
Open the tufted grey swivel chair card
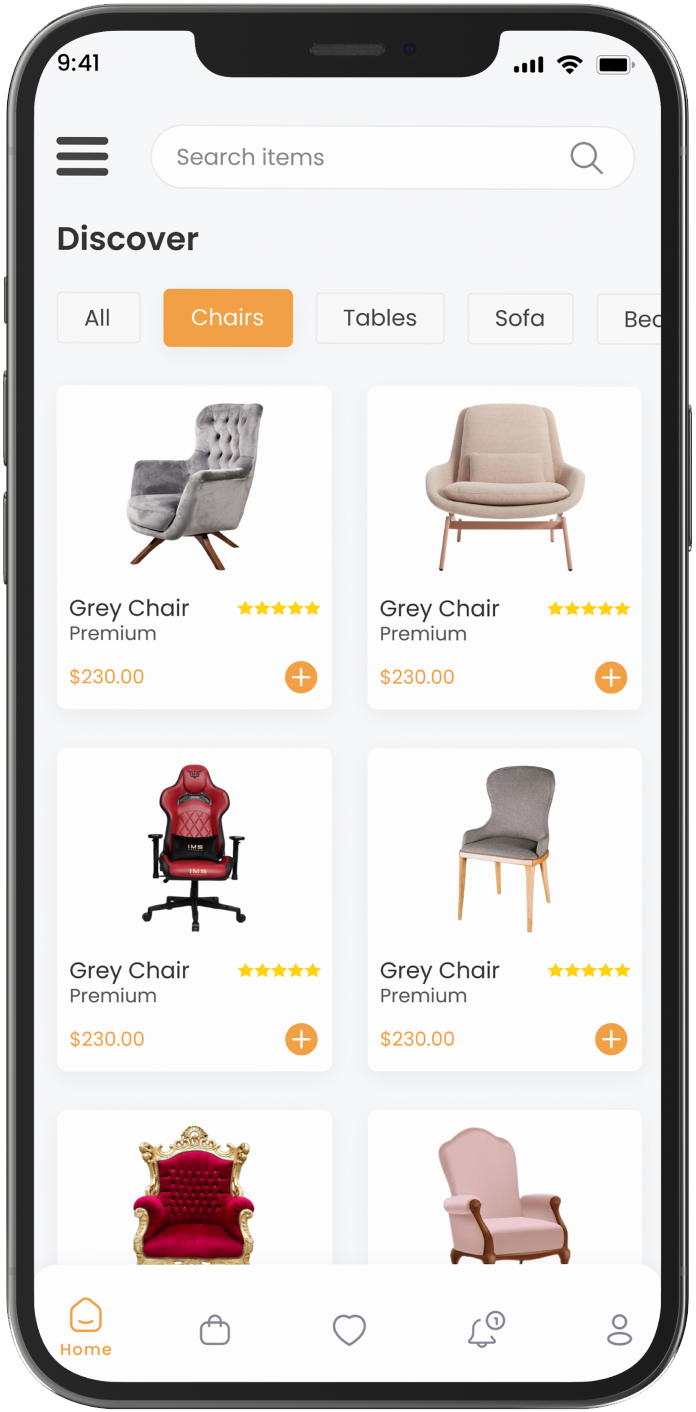click(x=195, y=500)
